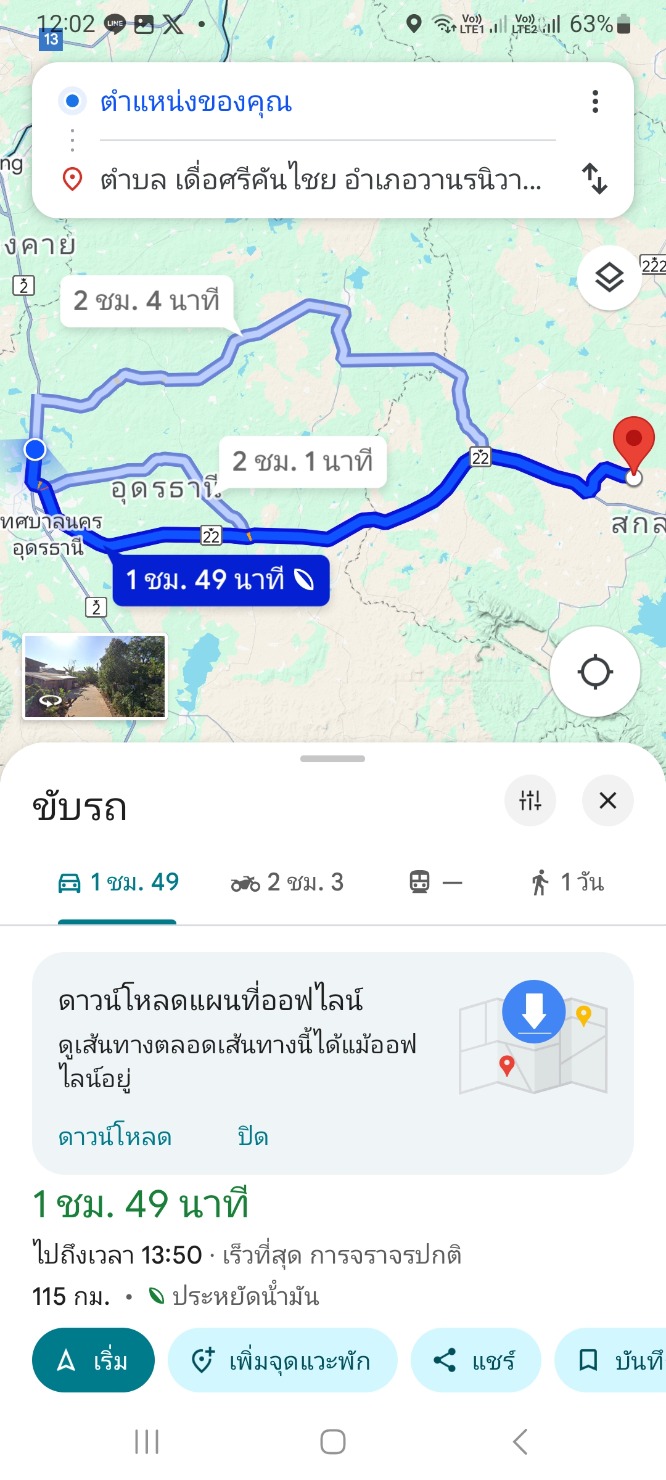Image resolution: width=666 pixels, height=1480 pixels.
Task: Swap start and destination points
Action: pos(595,179)
